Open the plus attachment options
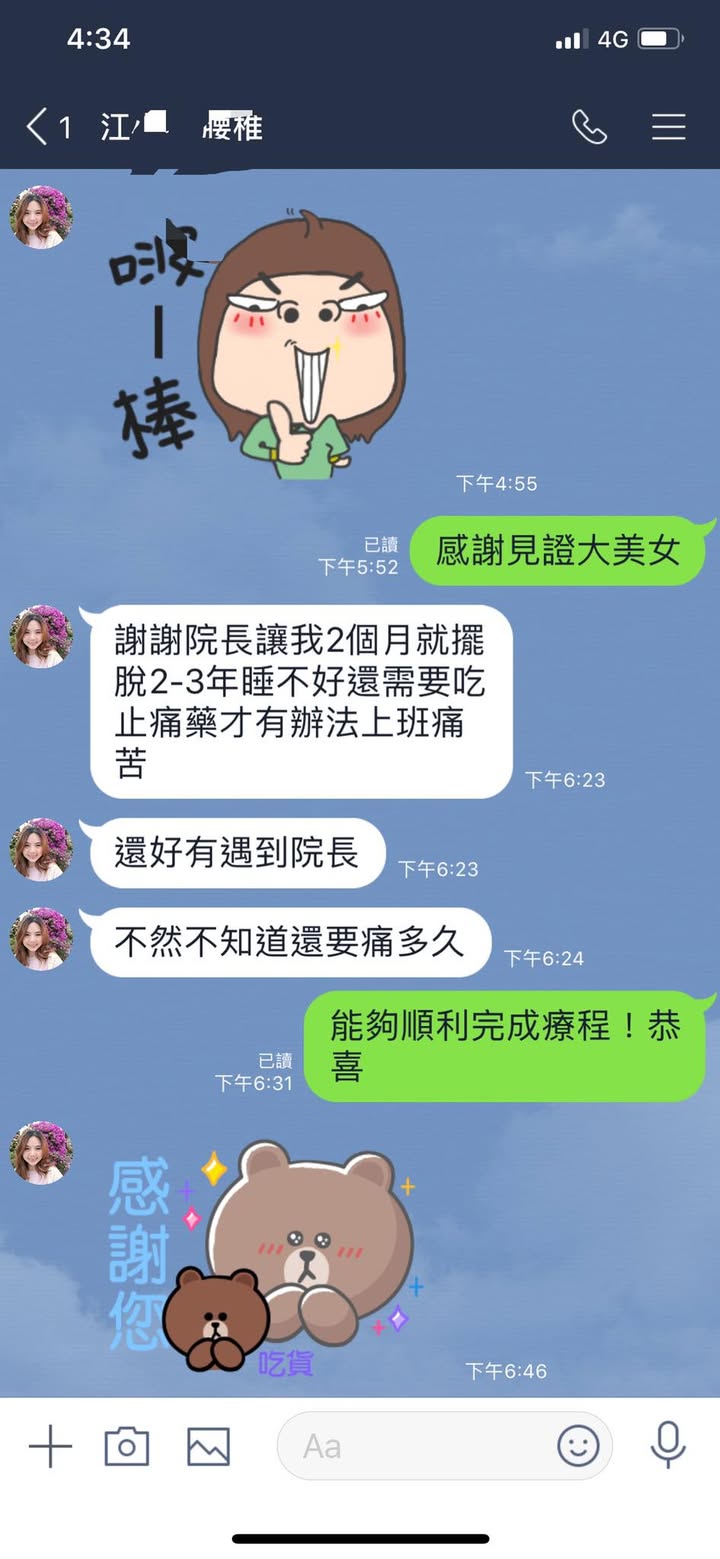Viewport: 720px width, 1559px height. click(x=50, y=1446)
